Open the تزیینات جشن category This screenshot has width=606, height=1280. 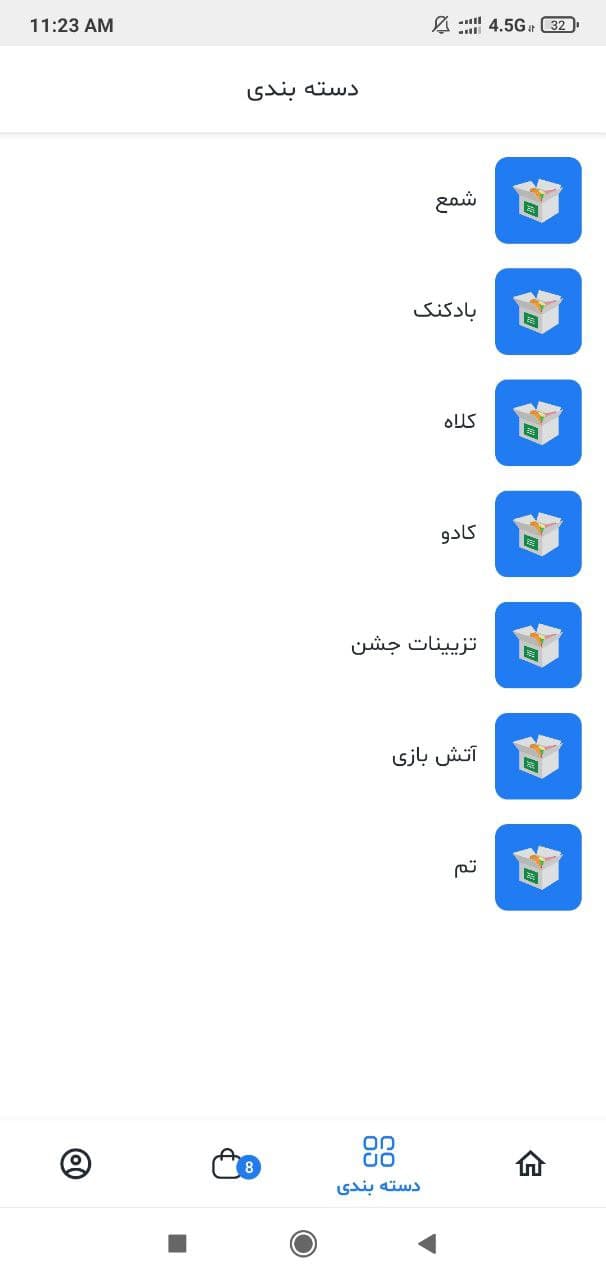[x=303, y=645]
